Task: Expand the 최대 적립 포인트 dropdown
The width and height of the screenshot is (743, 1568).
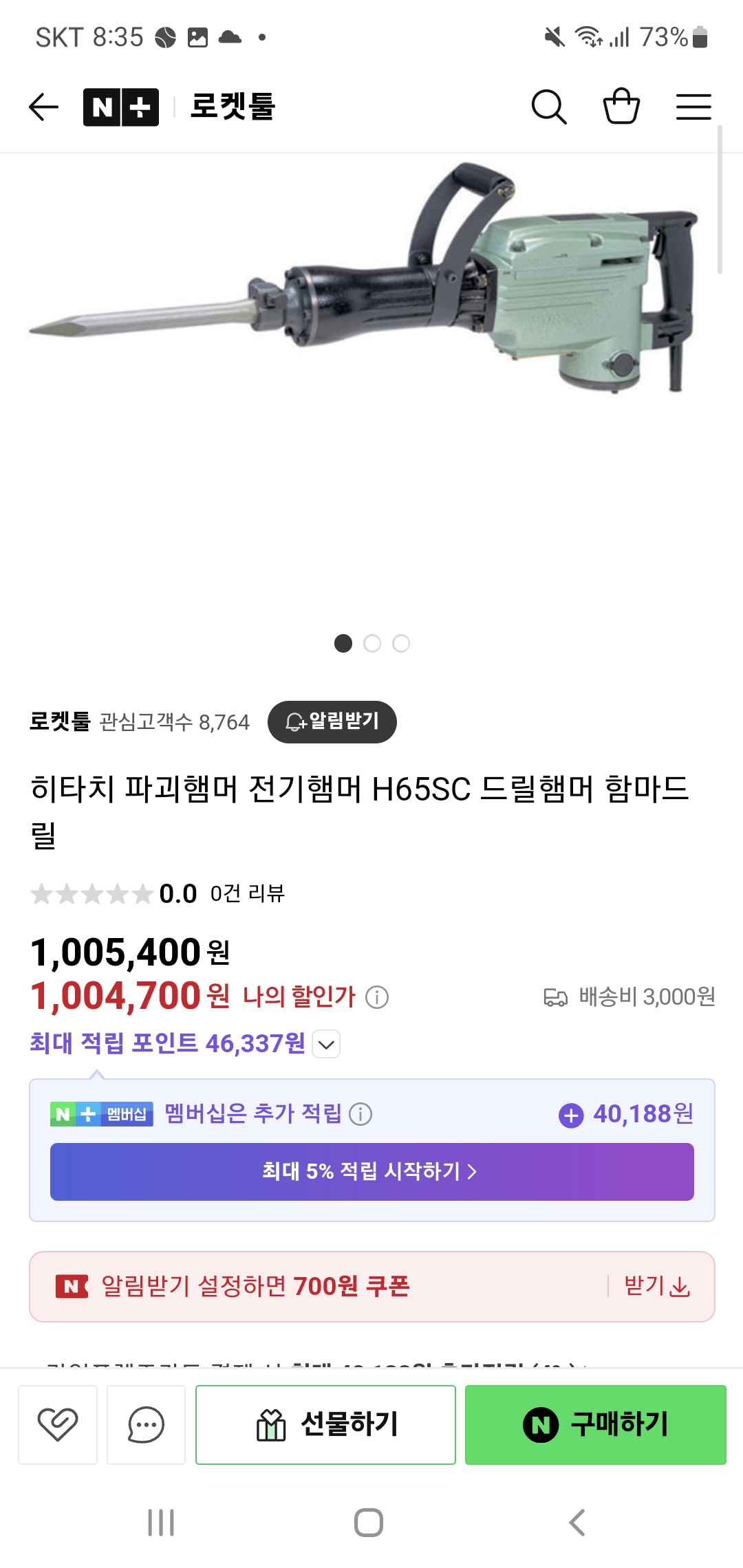Action: pos(327,1044)
